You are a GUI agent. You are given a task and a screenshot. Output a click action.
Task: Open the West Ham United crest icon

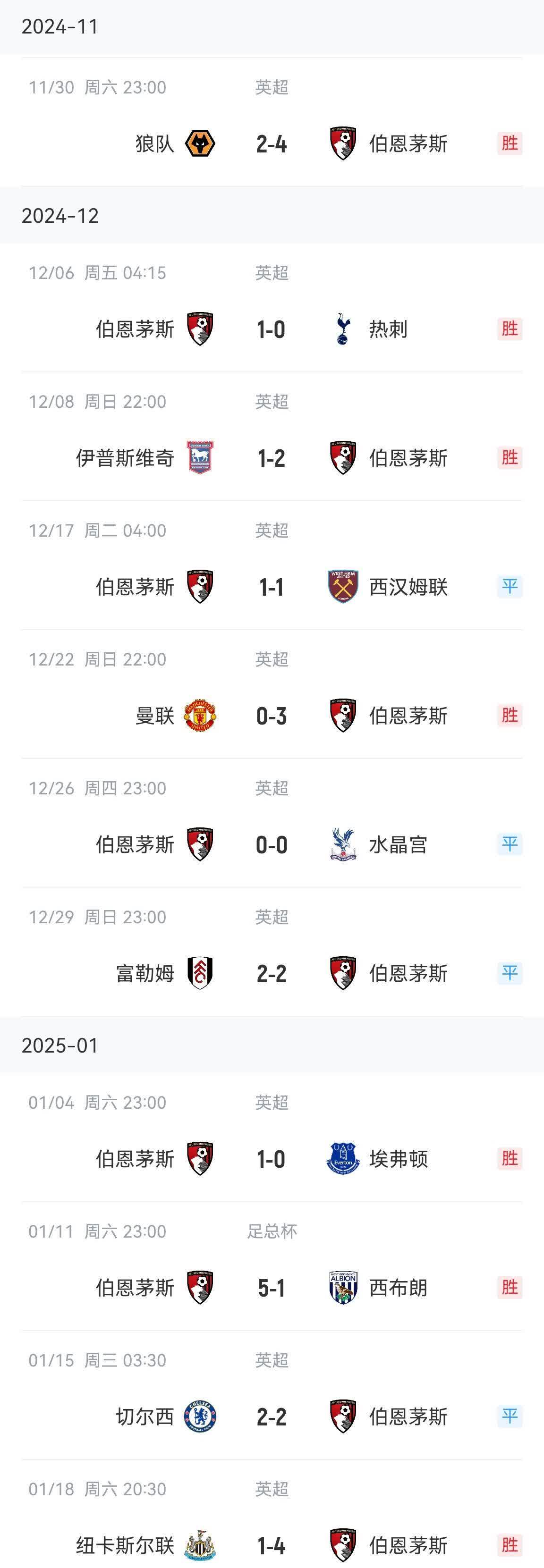[x=344, y=587]
